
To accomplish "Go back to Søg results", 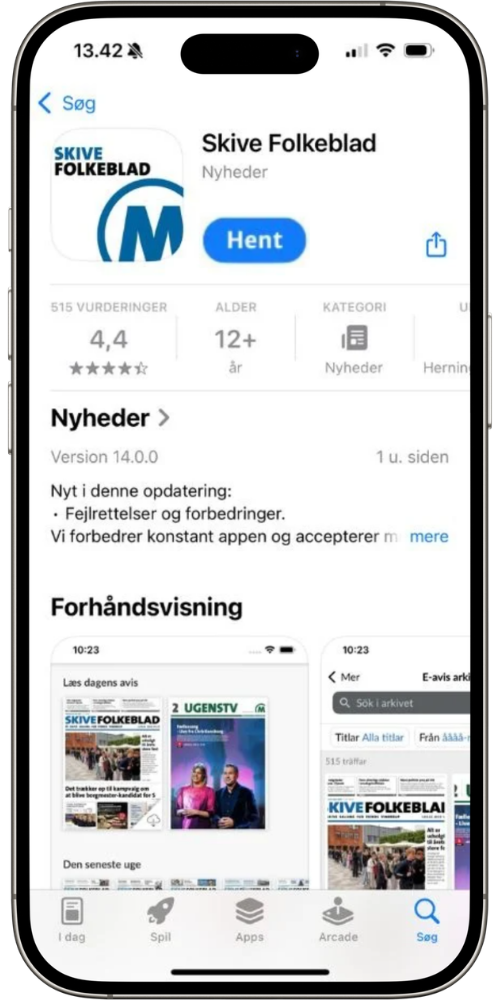I will 67,103.
